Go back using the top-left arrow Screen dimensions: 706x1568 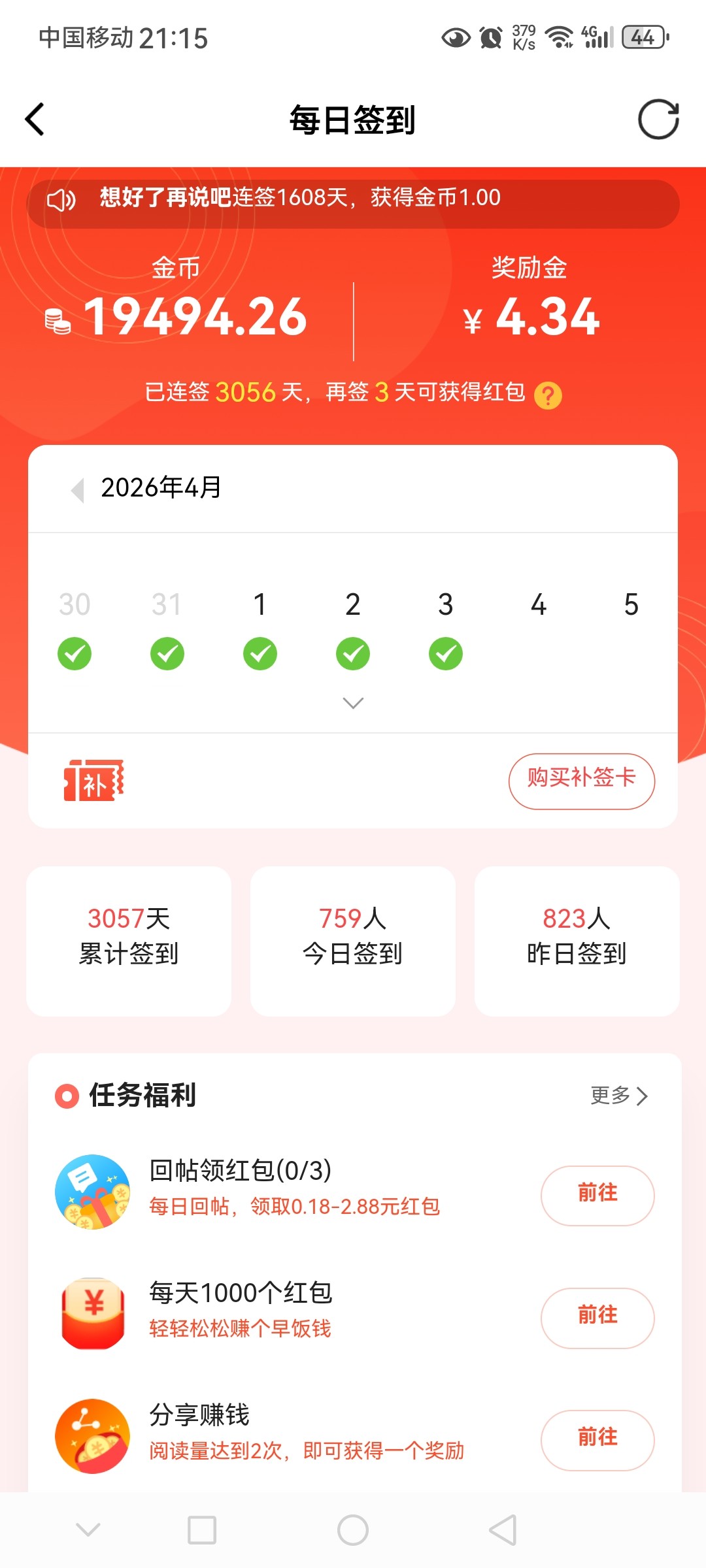pos(35,120)
